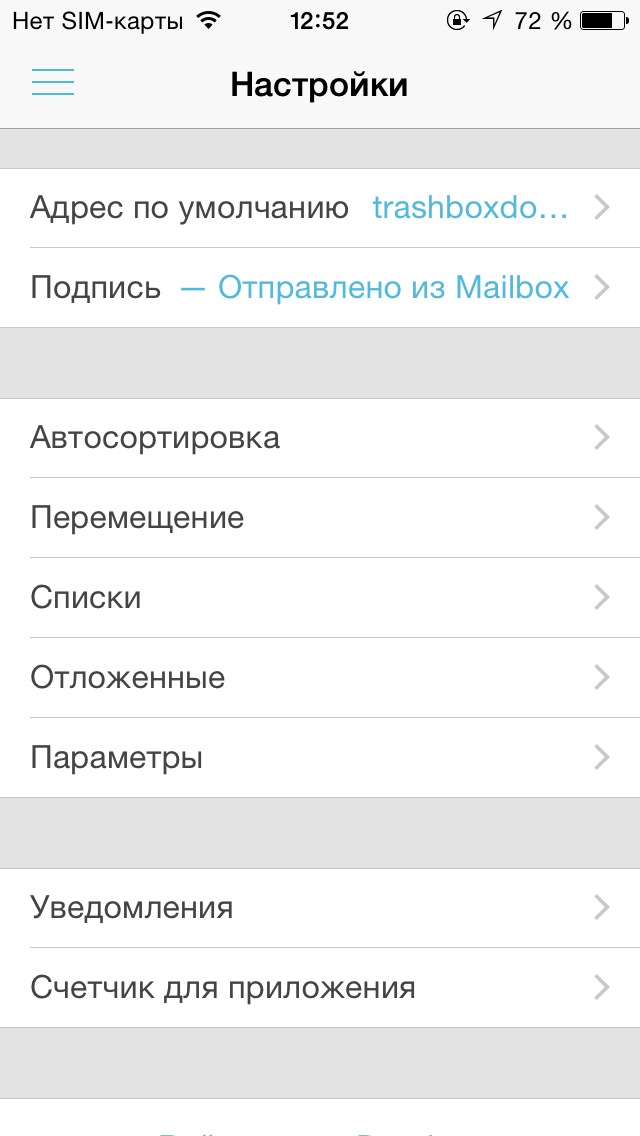This screenshot has width=640, height=1136.
Task: Open Уведомления notification settings
Action: [x=320, y=908]
